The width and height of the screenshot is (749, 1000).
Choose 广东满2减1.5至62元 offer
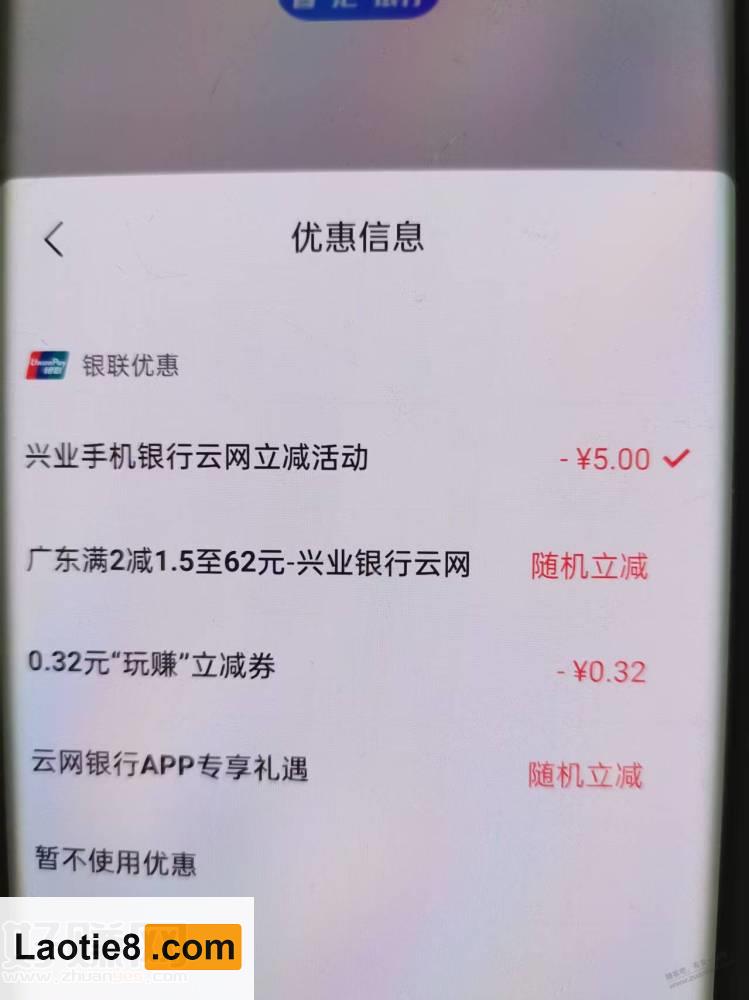click(x=248, y=564)
